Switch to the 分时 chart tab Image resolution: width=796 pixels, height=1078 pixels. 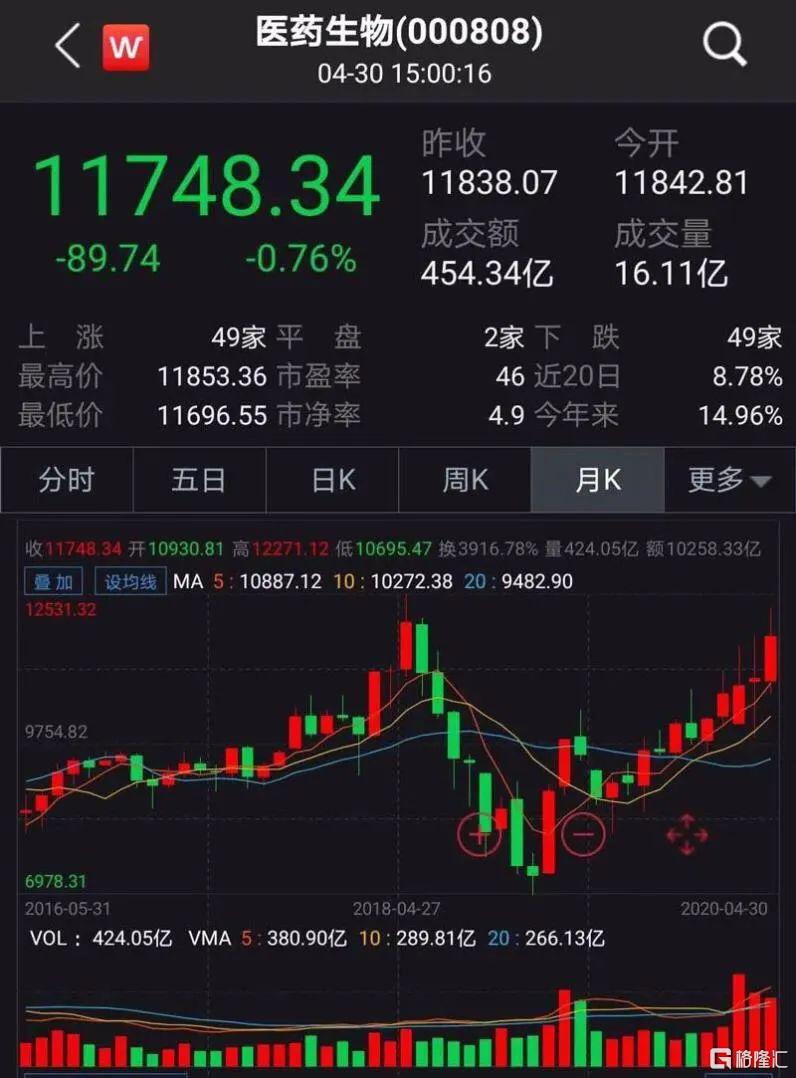point(66,480)
